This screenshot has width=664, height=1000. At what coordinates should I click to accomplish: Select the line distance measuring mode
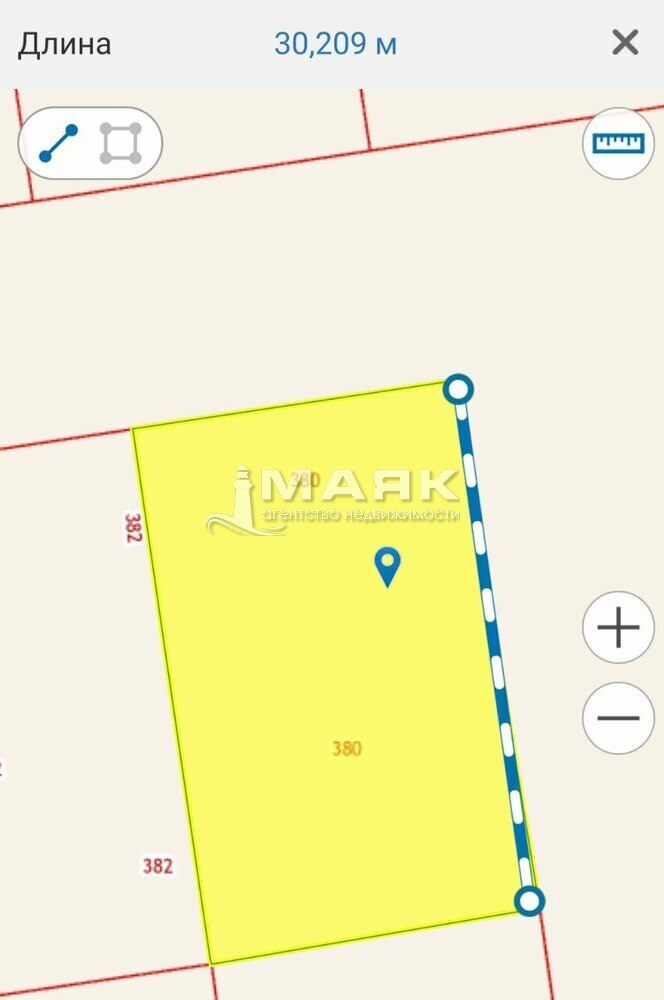point(59,144)
